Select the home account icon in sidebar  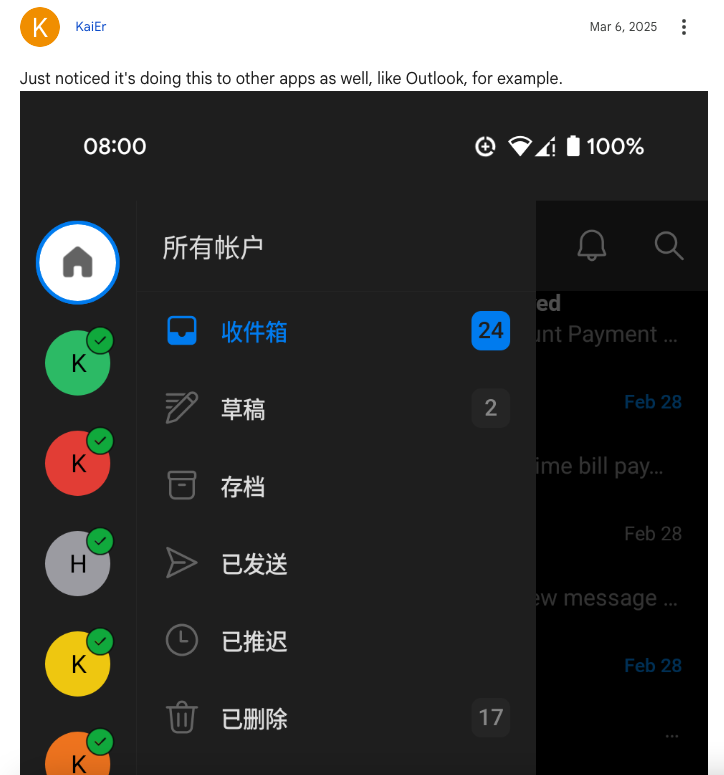tap(77, 263)
